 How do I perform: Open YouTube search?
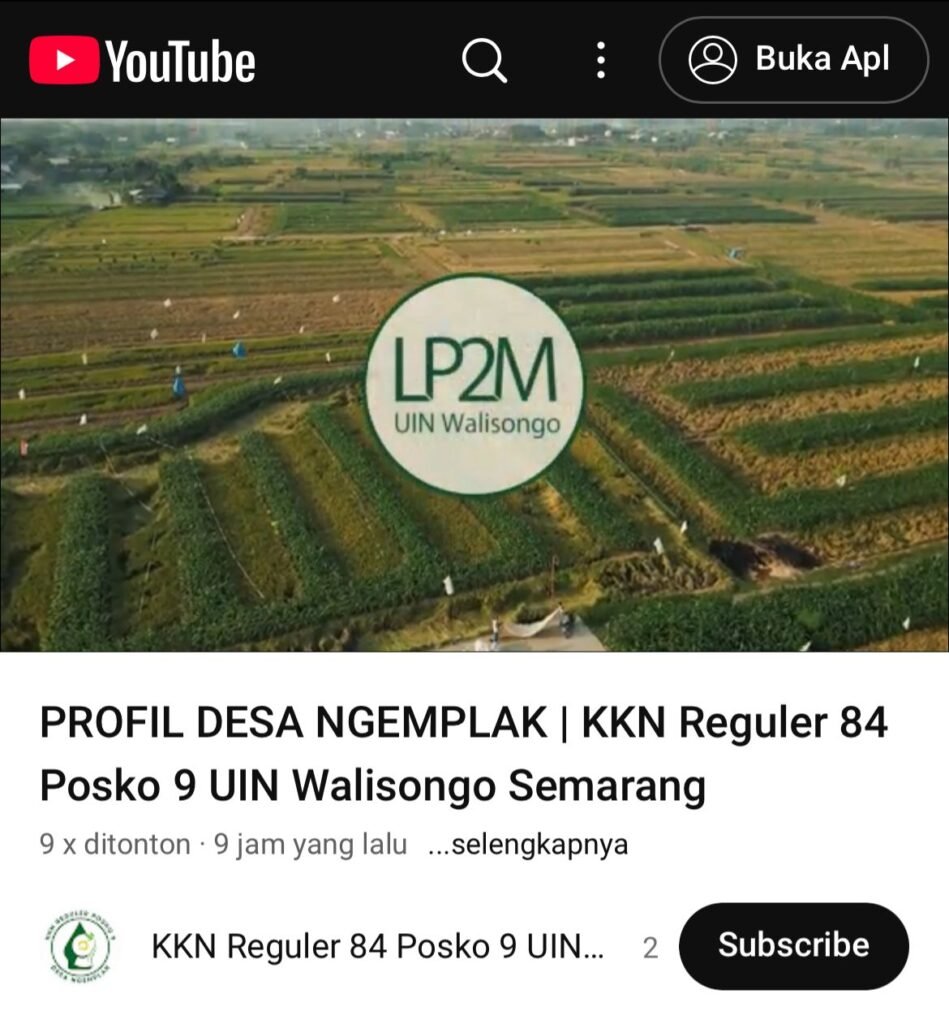pyautogui.click(x=484, y=61)
